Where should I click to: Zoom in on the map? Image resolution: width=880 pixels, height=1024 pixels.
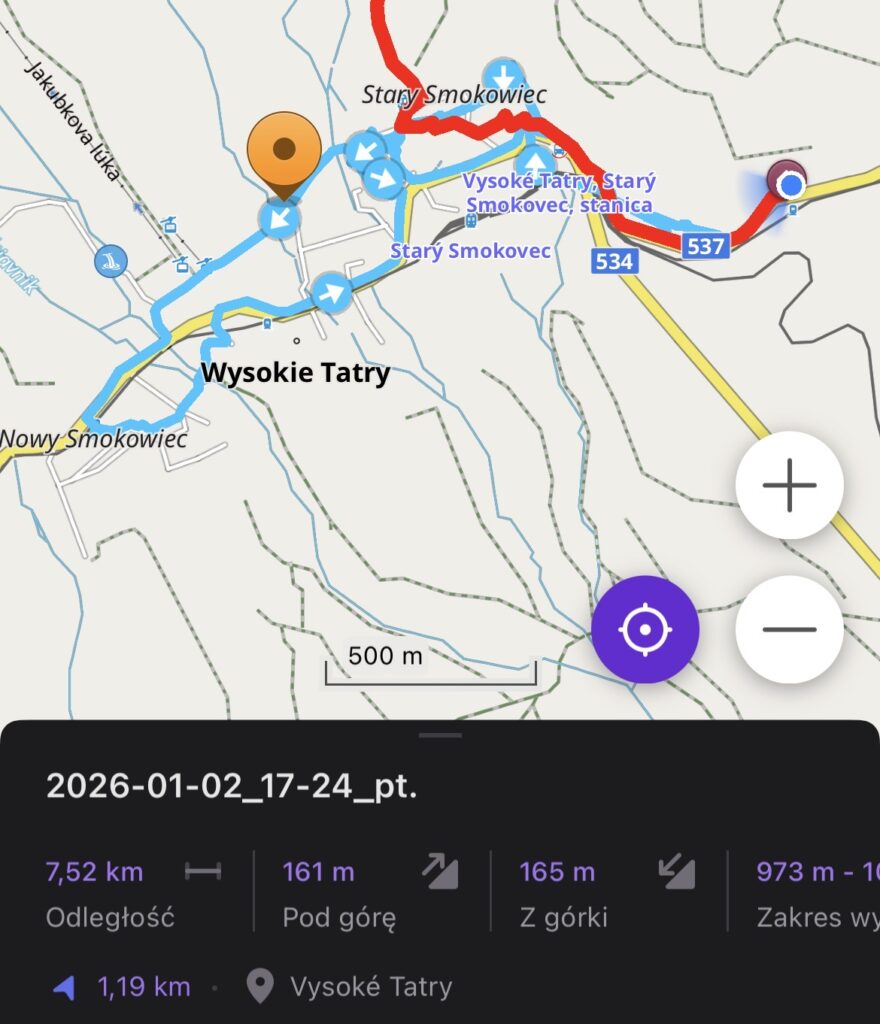pos(789,486)
